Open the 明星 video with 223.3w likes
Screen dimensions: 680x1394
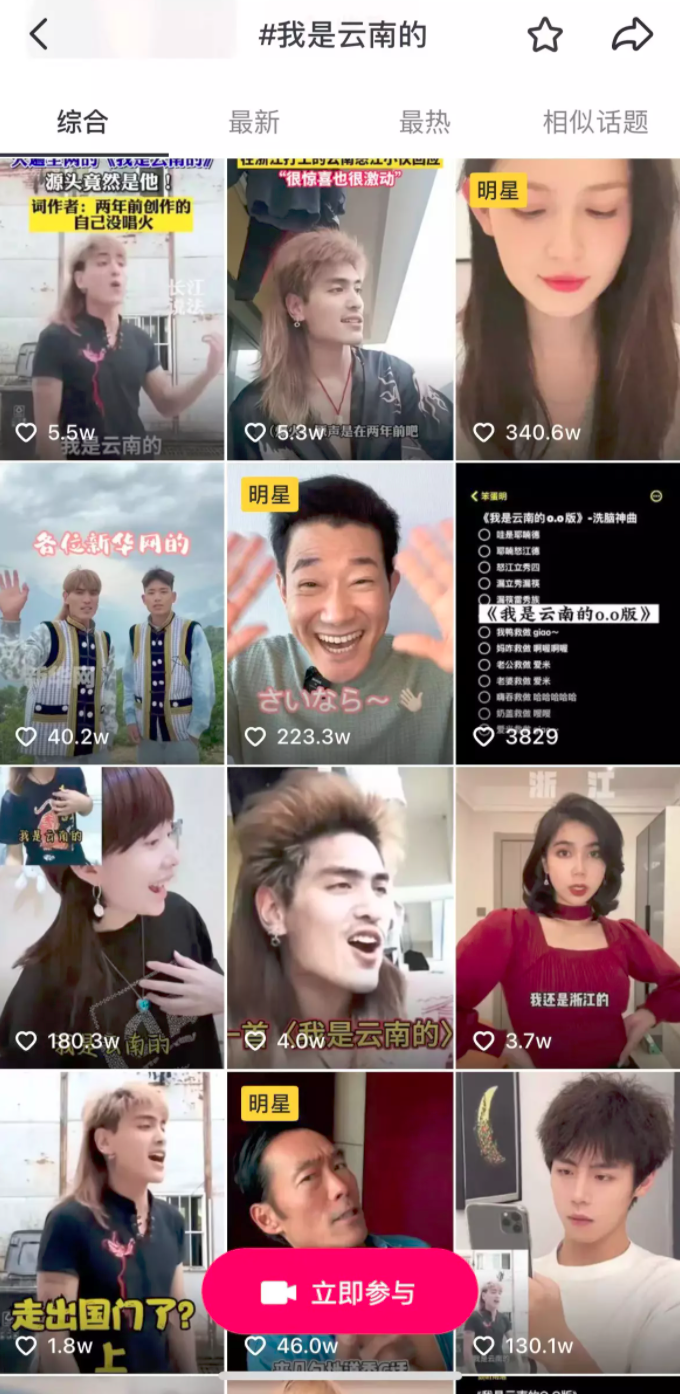[x=340, y=612]
